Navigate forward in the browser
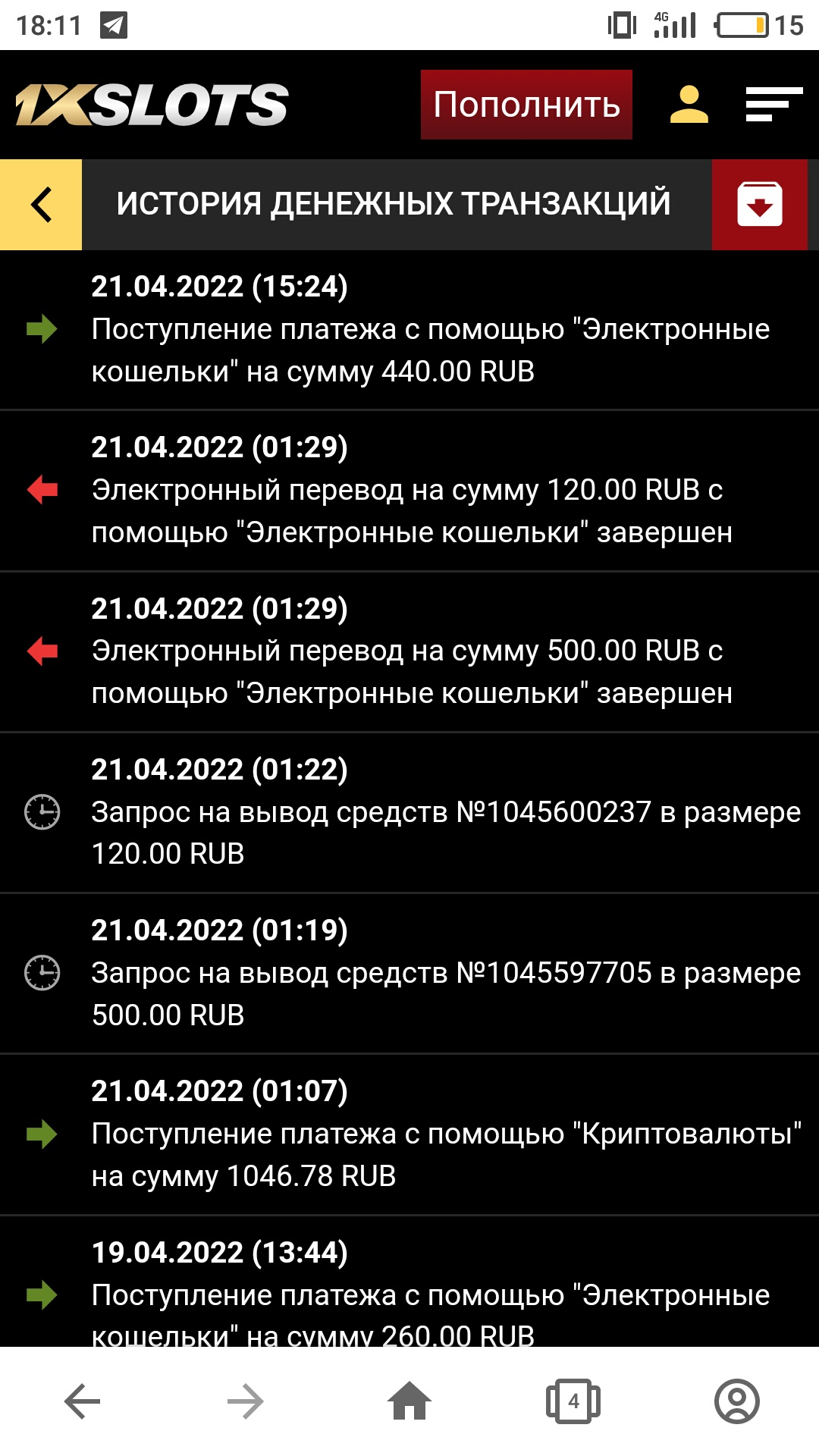The width and height of the screenshot is (819, 1456). pos(245,1401)
